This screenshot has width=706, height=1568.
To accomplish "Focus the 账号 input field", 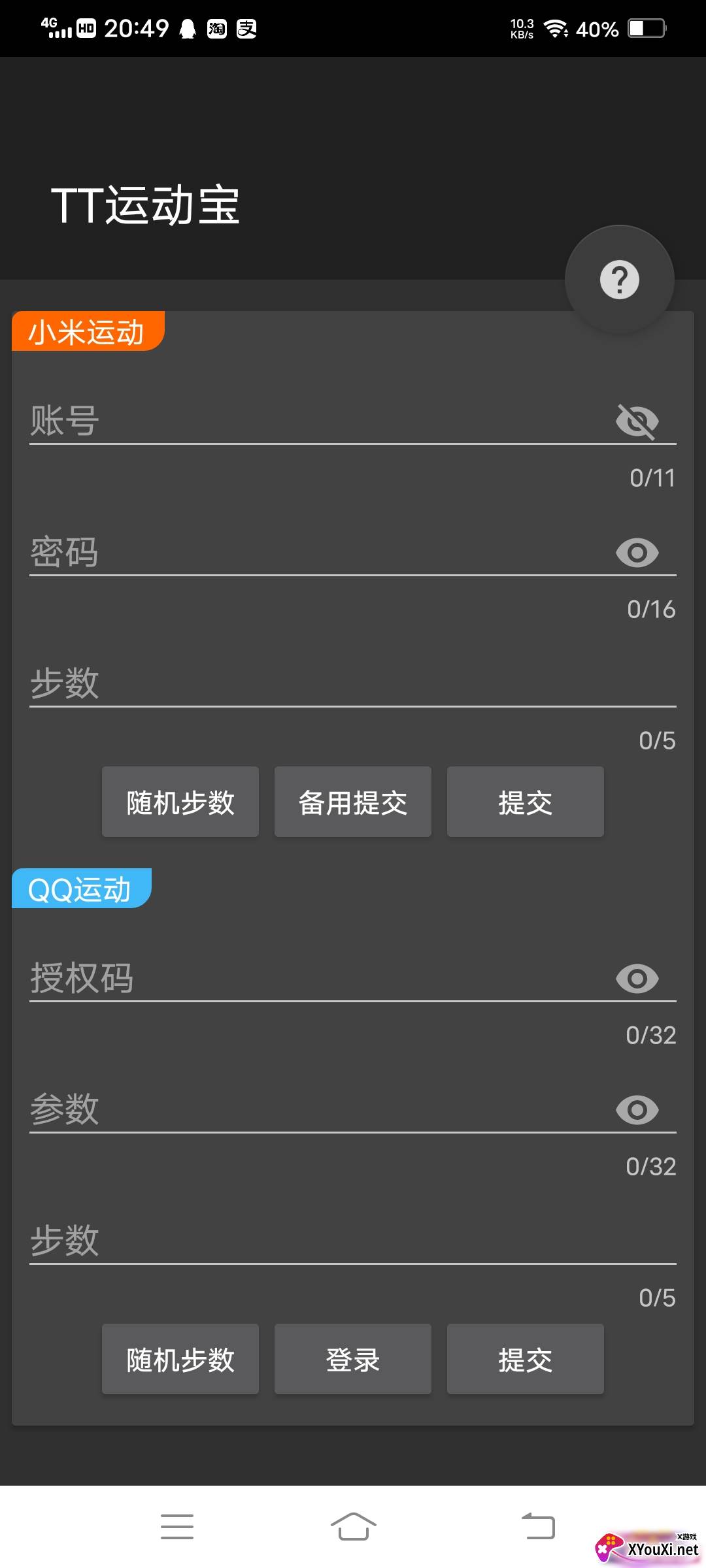I will [320, 420].
